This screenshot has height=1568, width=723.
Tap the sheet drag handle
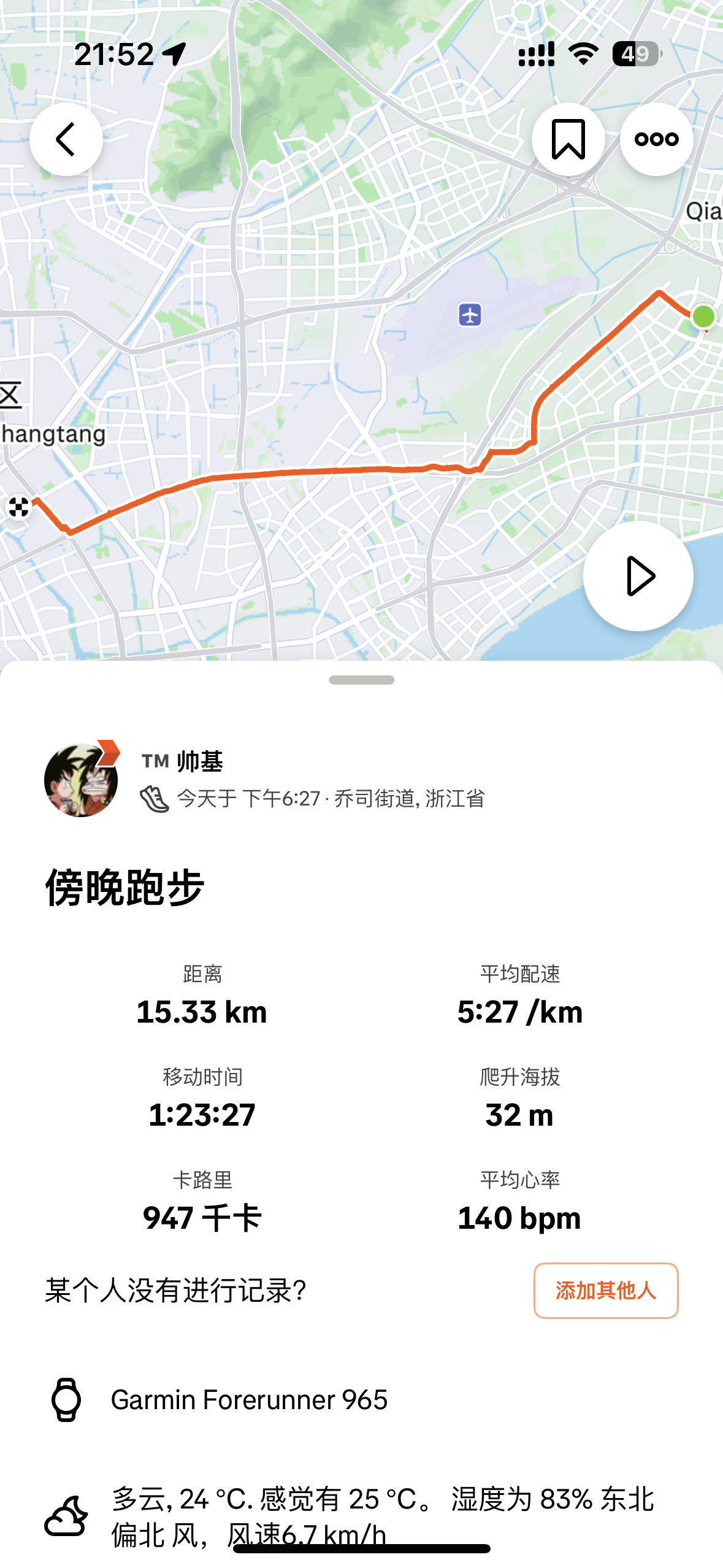361,680
